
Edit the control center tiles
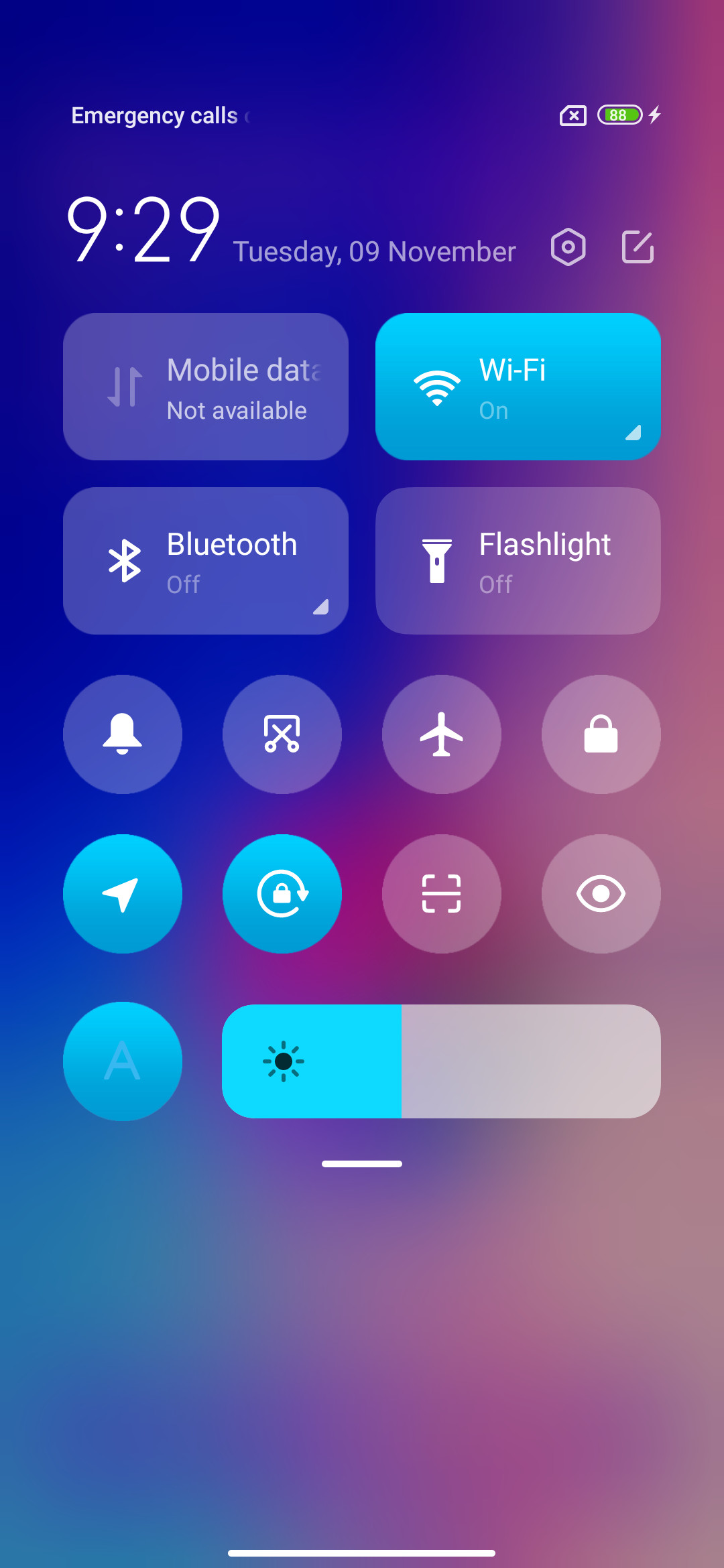[638, 247]
